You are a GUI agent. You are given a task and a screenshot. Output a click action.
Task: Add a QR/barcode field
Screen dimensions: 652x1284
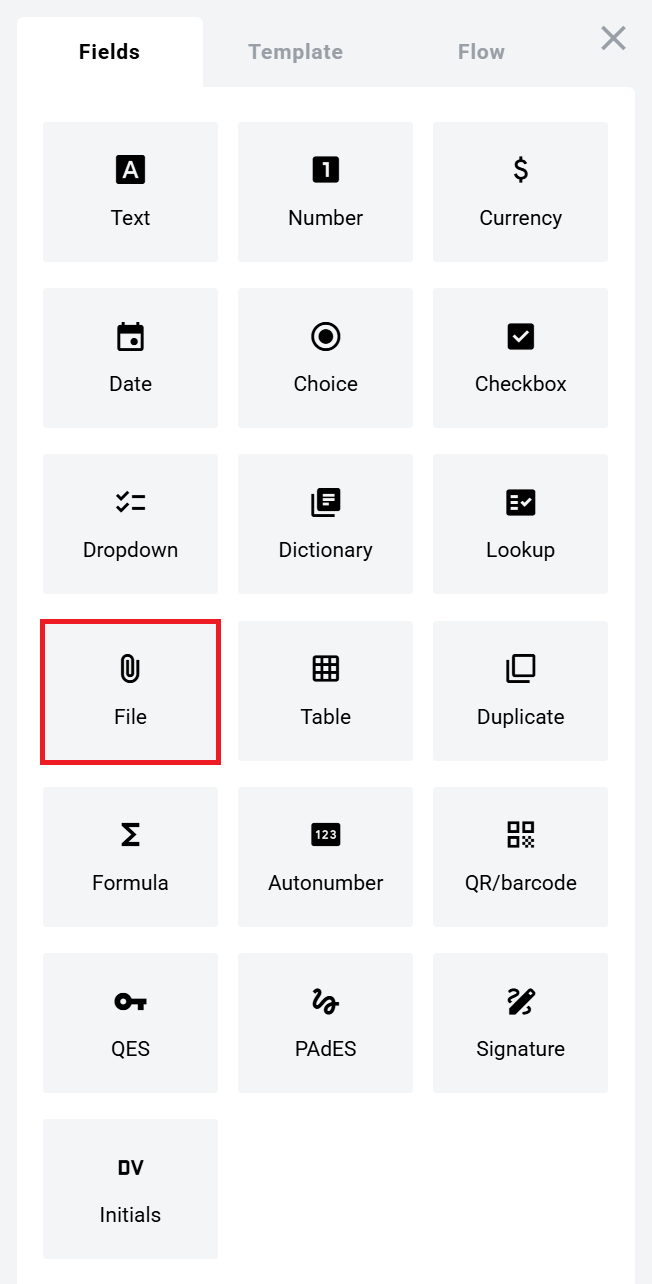pyautogui.click(x=520, y=857)
